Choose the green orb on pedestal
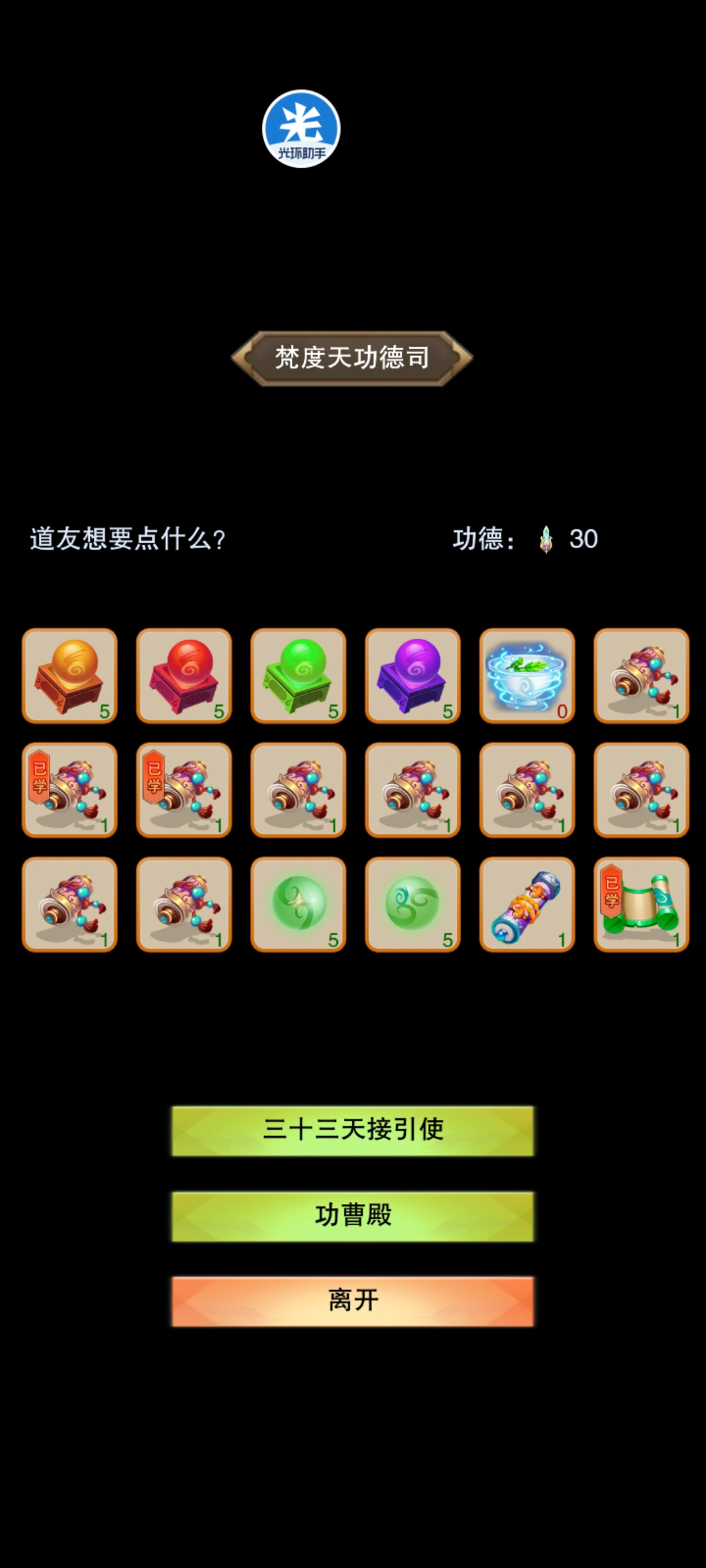The height and width of the screenshot is (1568, 706). coord(299,676)
